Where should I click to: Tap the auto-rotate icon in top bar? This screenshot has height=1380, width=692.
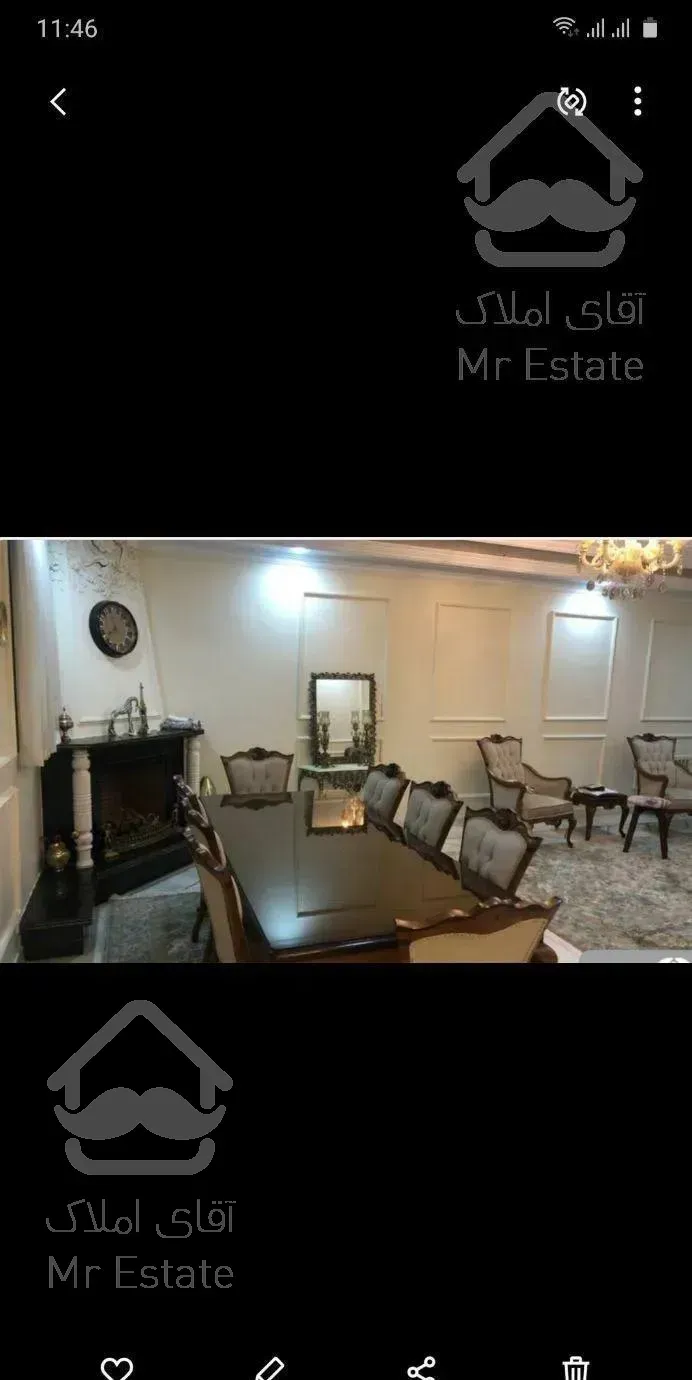coord(571,101)
